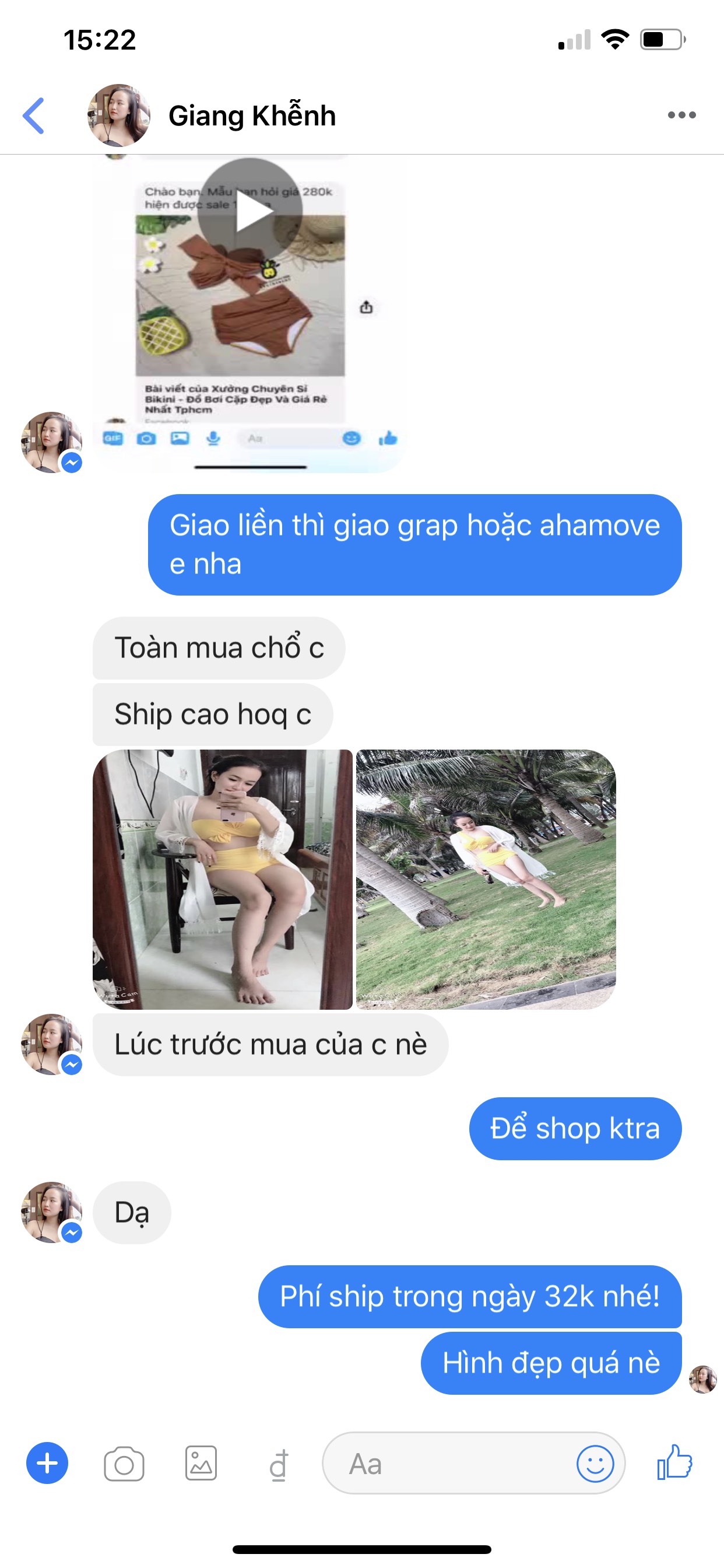Open the camera to take photo
724x1568 pixels.
(x=124, y=1464)
